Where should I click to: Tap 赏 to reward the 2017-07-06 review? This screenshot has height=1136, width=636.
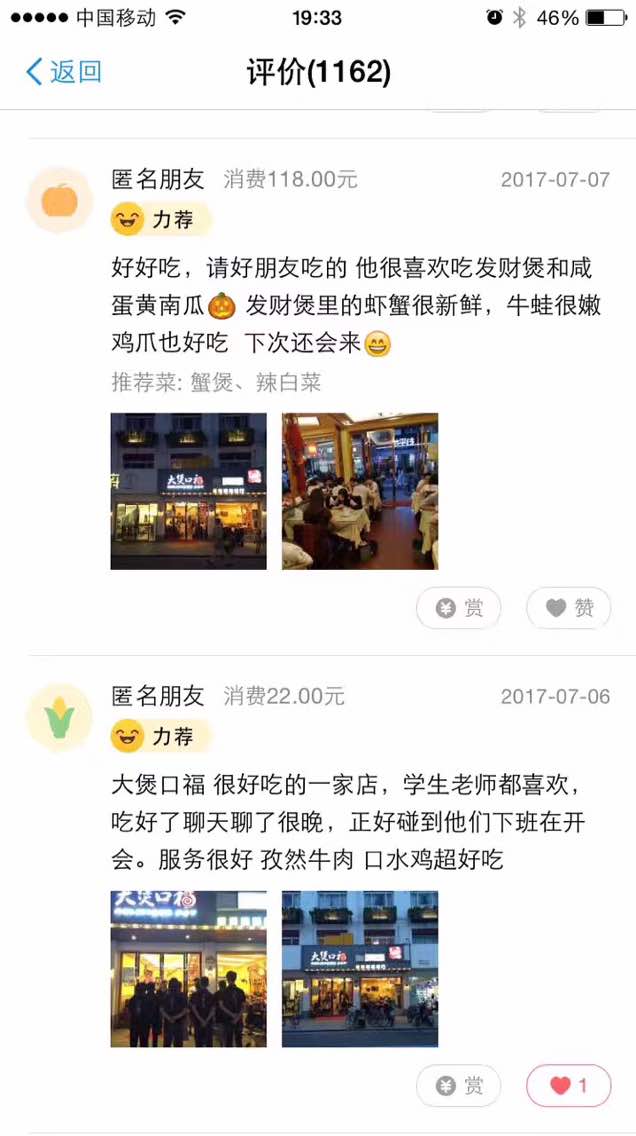coord(459,1085)
